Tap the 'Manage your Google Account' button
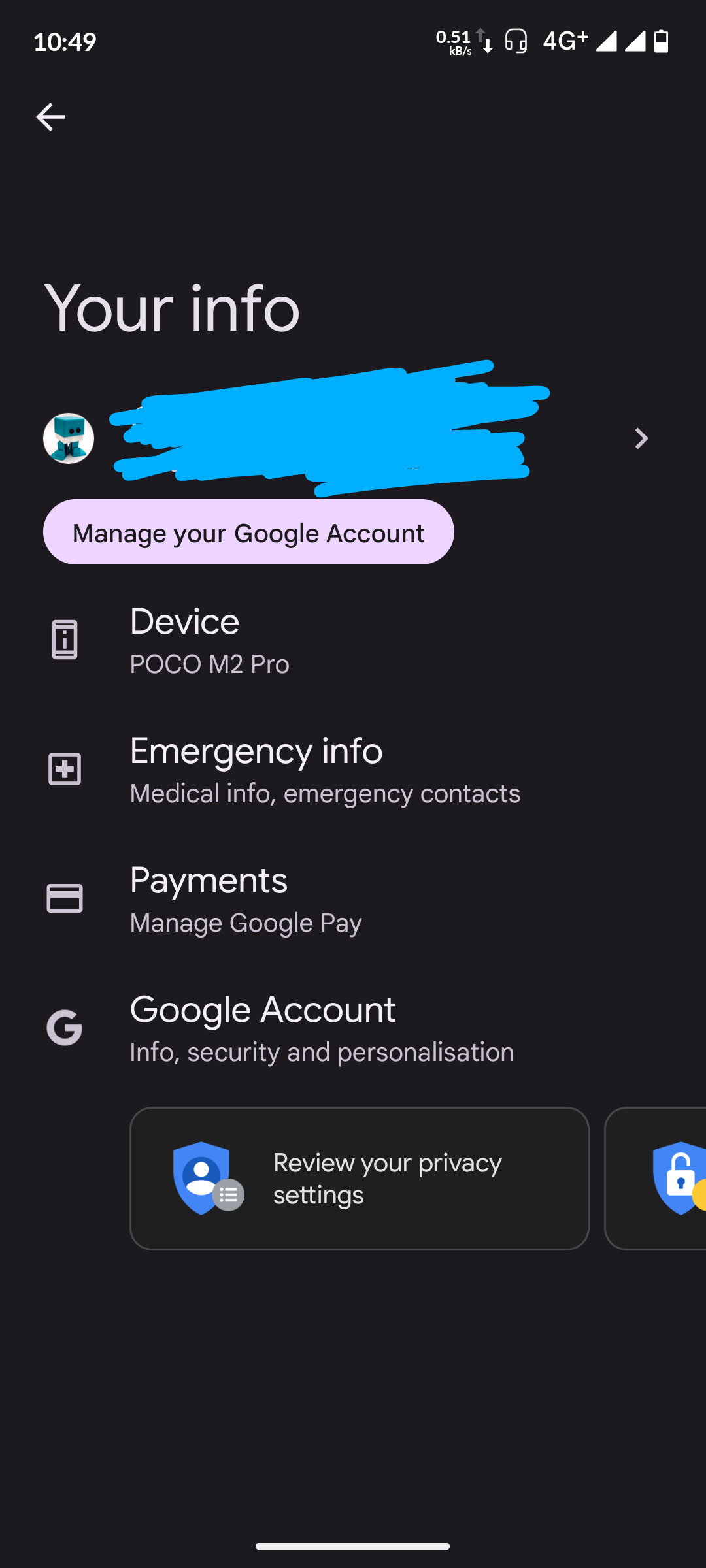The width and height of the screenshot is (706, 1568). (x=248, y=532)
